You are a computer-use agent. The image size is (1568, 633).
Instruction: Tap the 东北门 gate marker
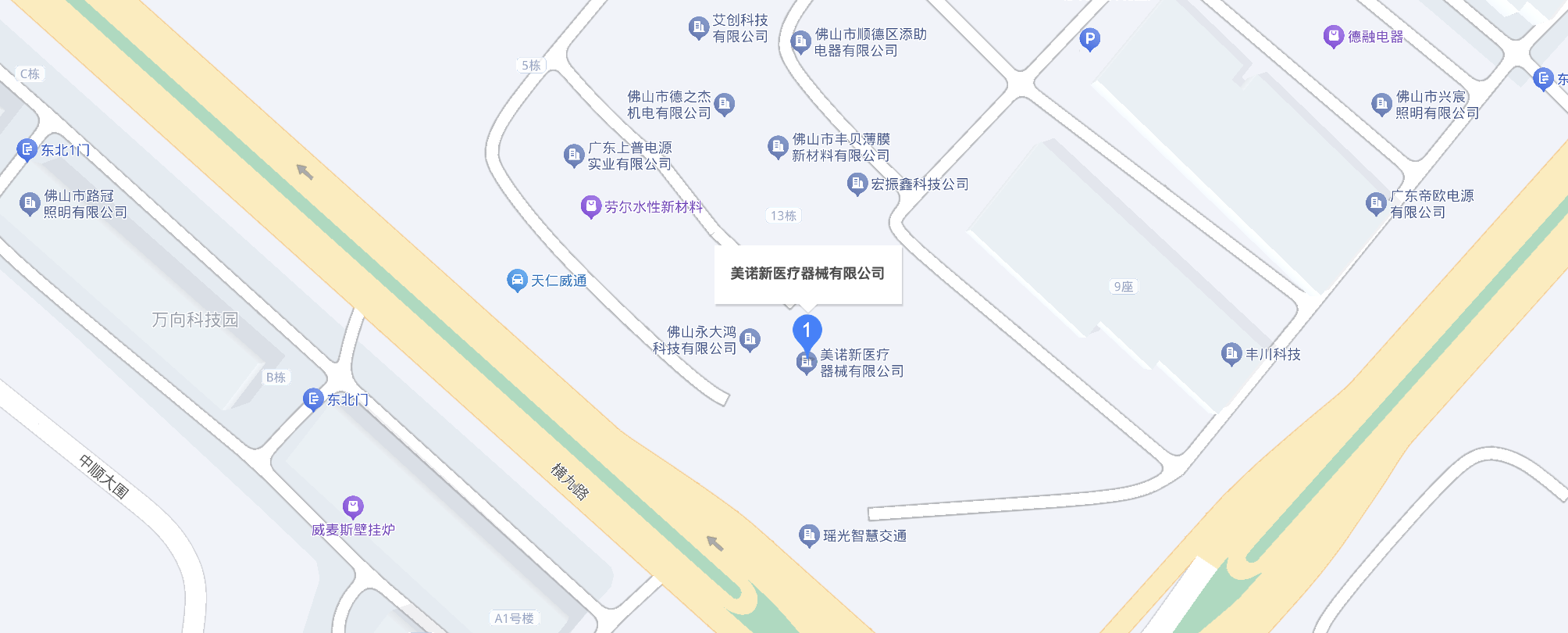[313, 399]
